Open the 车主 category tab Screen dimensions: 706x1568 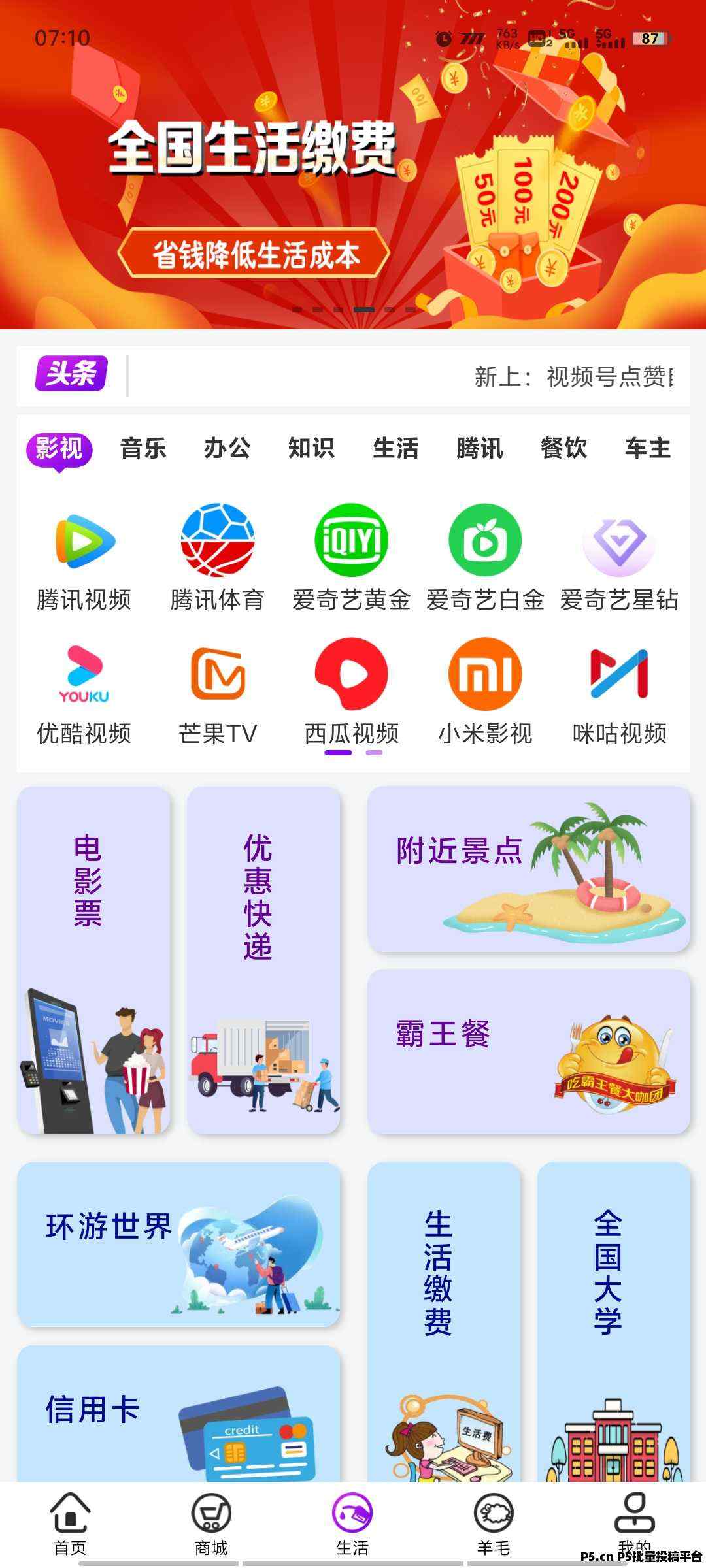point(648,449)
